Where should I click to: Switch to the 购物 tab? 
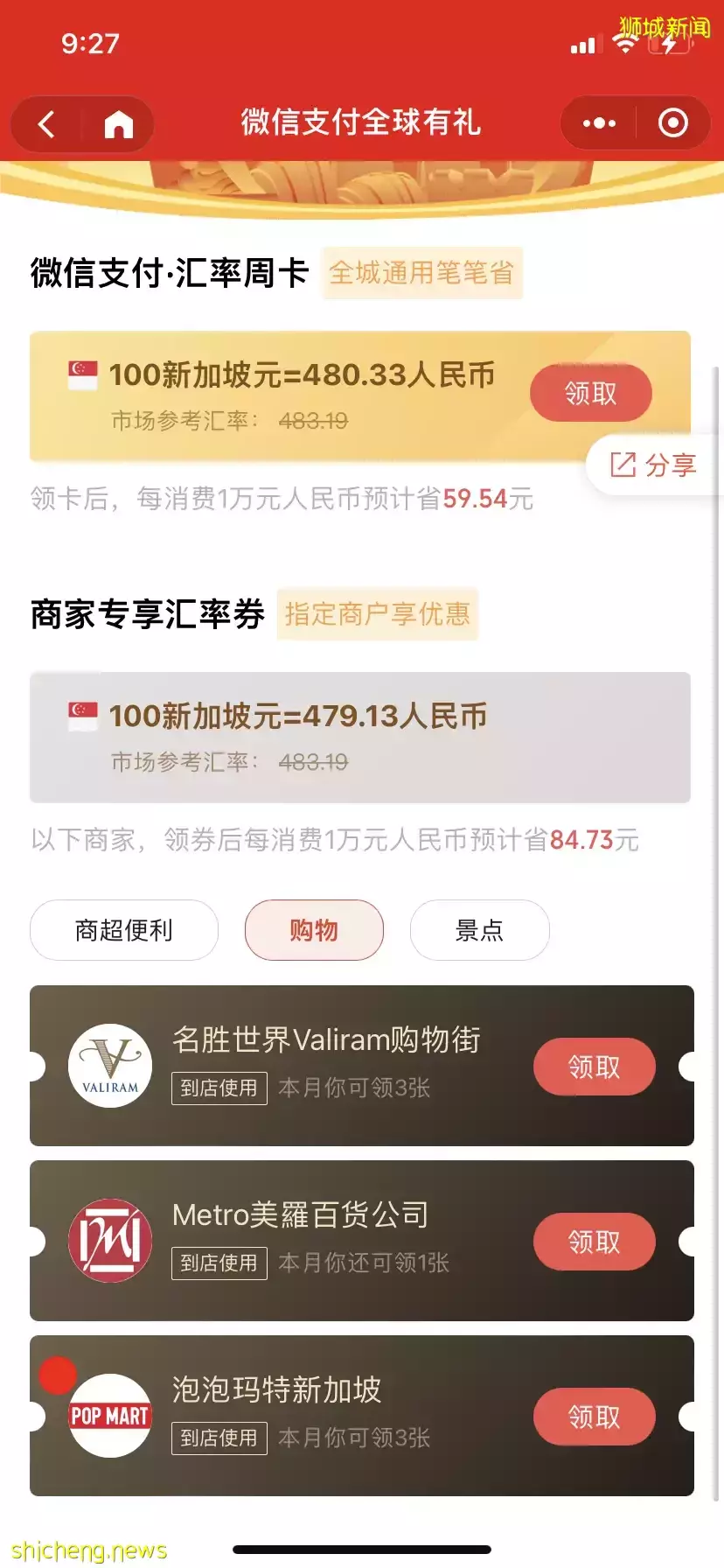[x=314, y=930]
